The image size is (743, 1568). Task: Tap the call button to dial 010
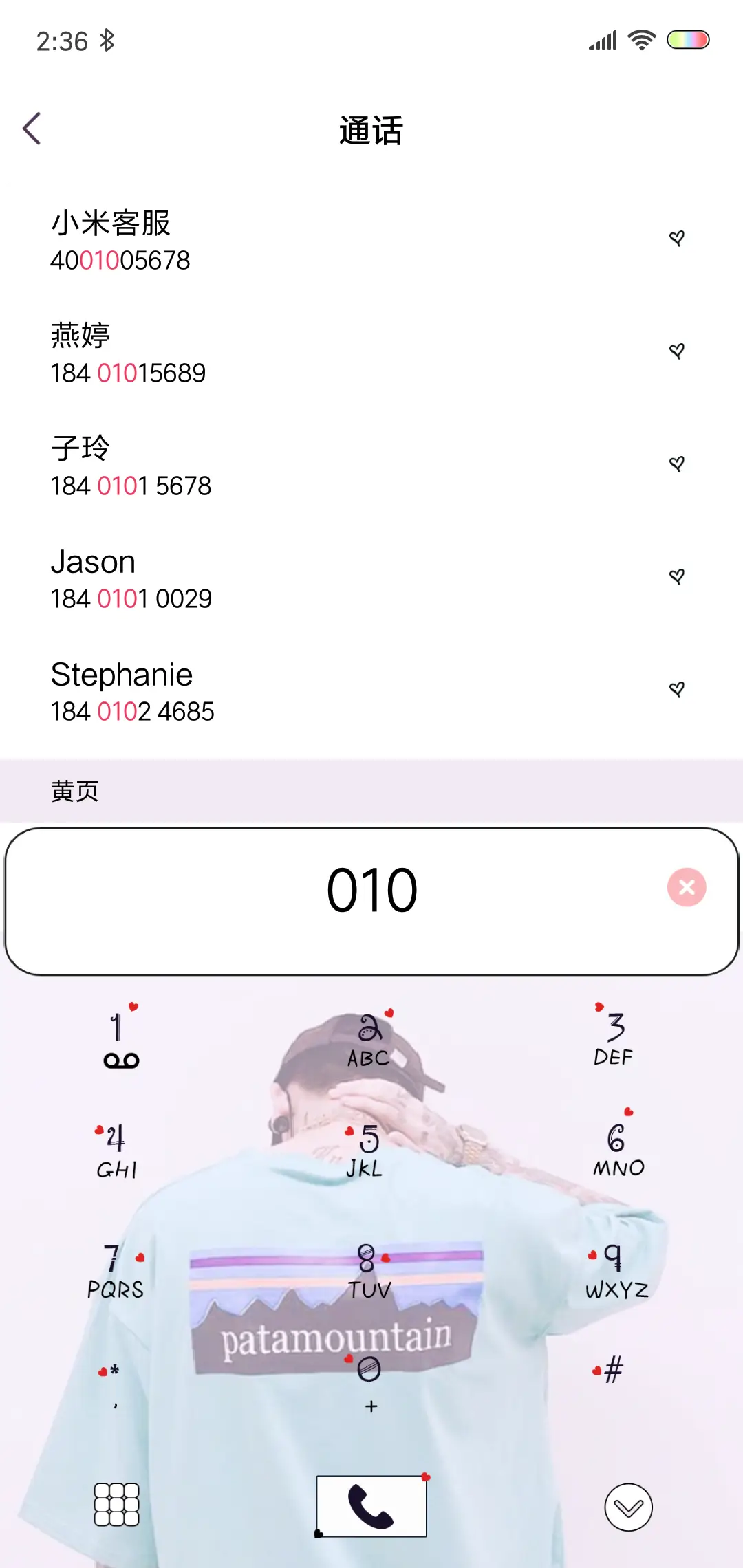point(371,1506)
